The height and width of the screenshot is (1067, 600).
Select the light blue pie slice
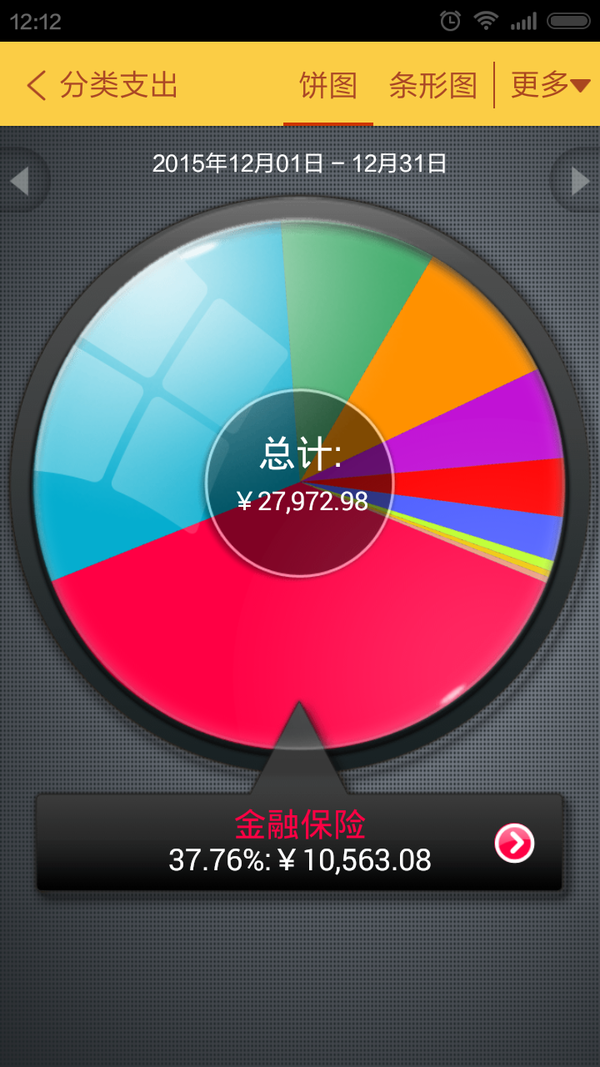pyautogui.click(x=150, y=381)
